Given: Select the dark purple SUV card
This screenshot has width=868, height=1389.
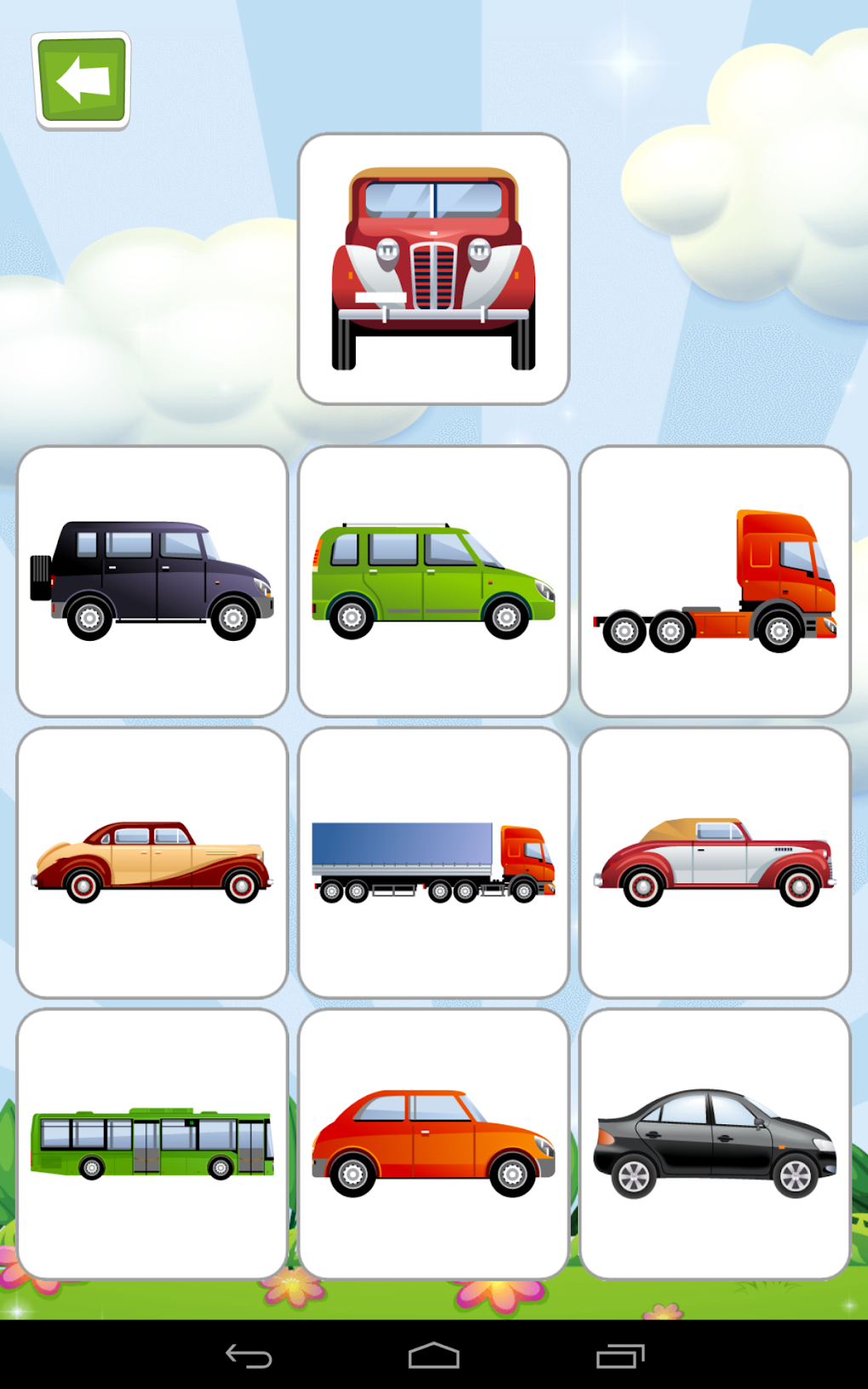Looking at the screenshot, I should (x=152, y=580).
